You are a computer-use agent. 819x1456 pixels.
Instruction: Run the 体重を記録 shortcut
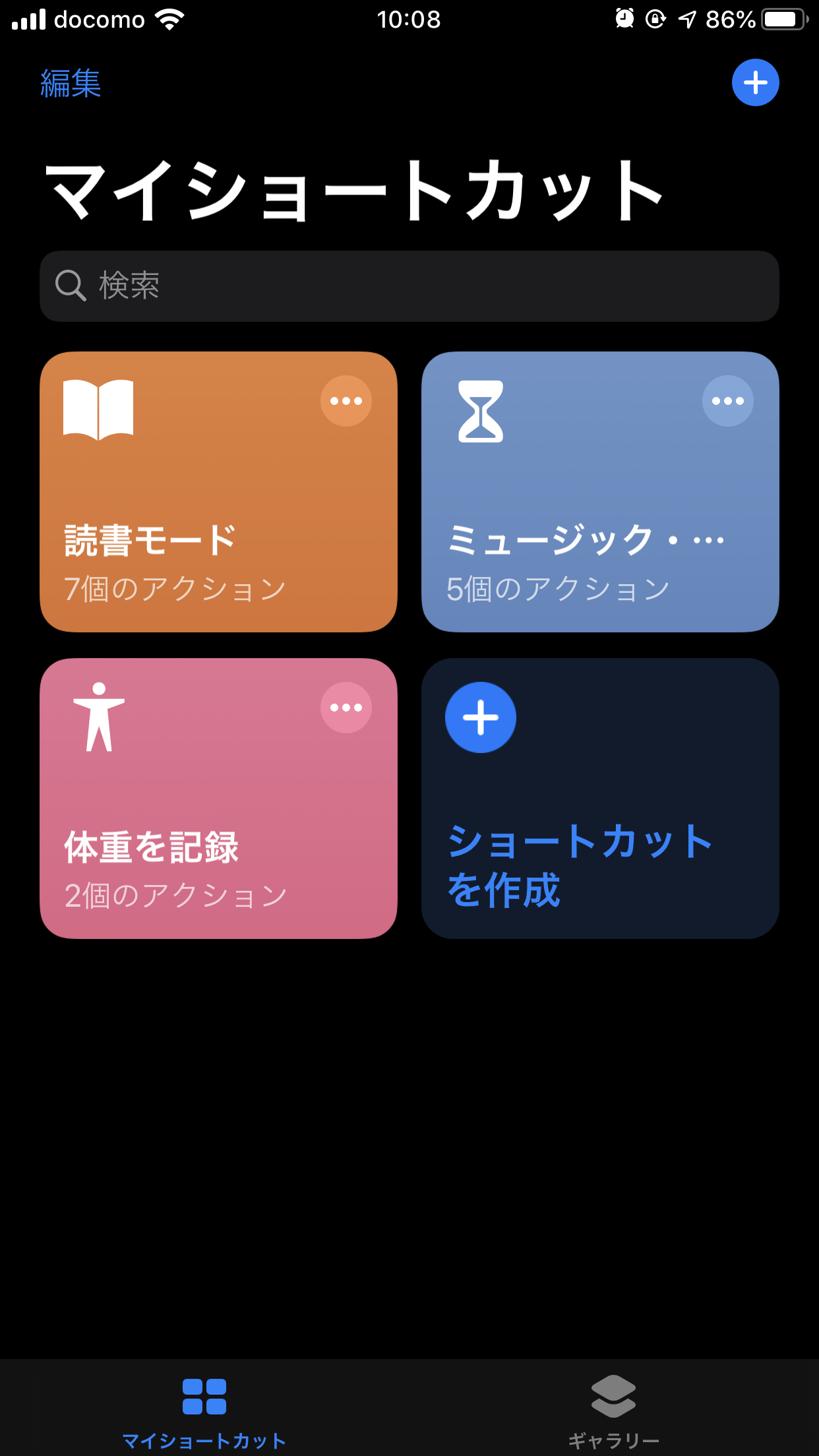[218, 799]
